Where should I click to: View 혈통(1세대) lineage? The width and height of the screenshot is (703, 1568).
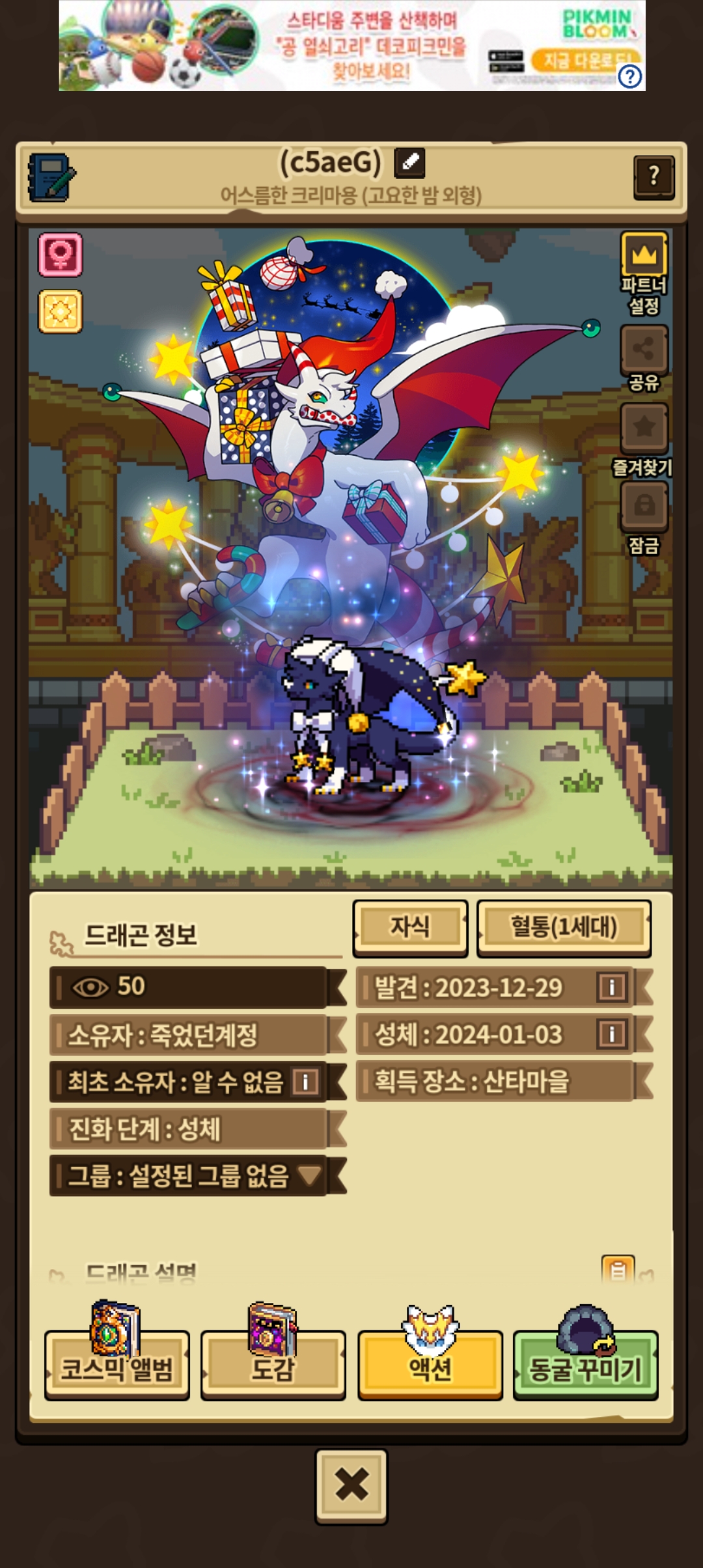(x=564, y=927)
